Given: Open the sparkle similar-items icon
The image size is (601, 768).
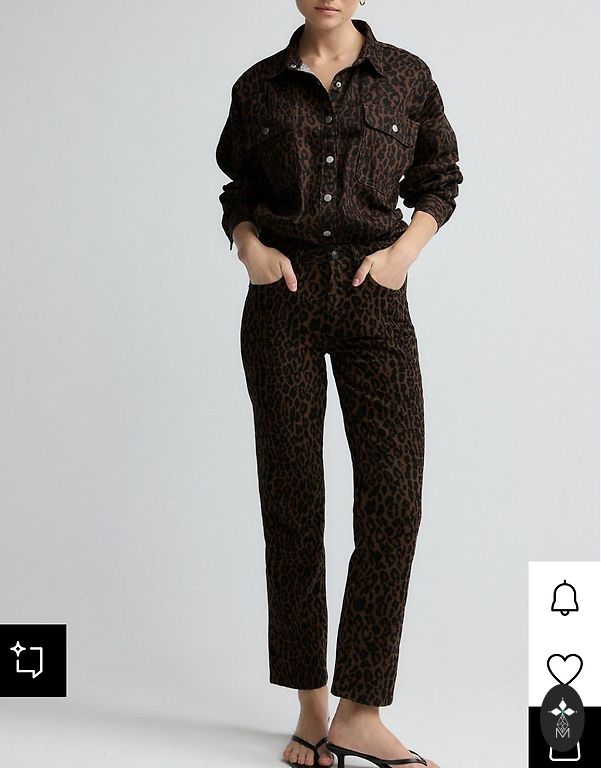Looking at the screenshot, I should [x=29, y=660].
